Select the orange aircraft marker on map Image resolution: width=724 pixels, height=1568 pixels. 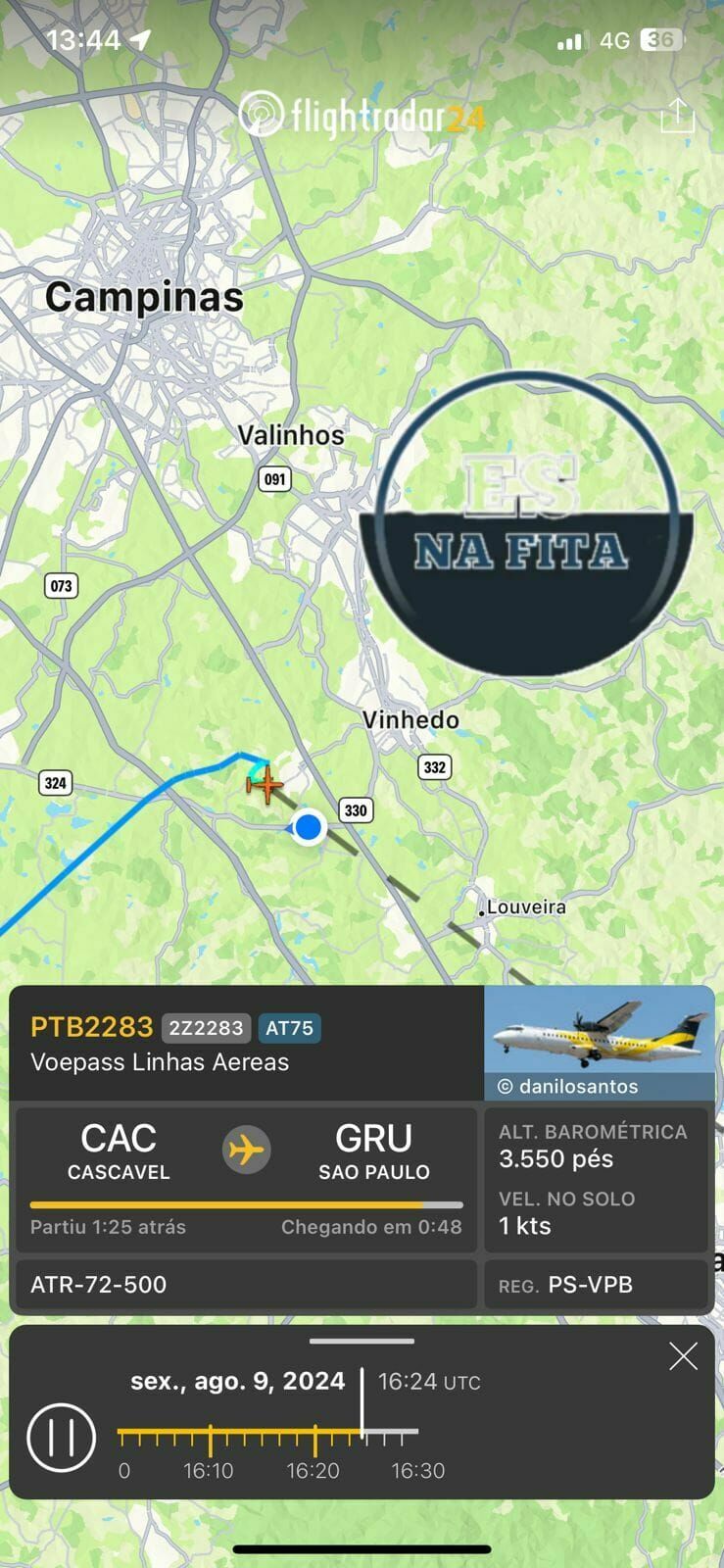[x=265, y=785]
